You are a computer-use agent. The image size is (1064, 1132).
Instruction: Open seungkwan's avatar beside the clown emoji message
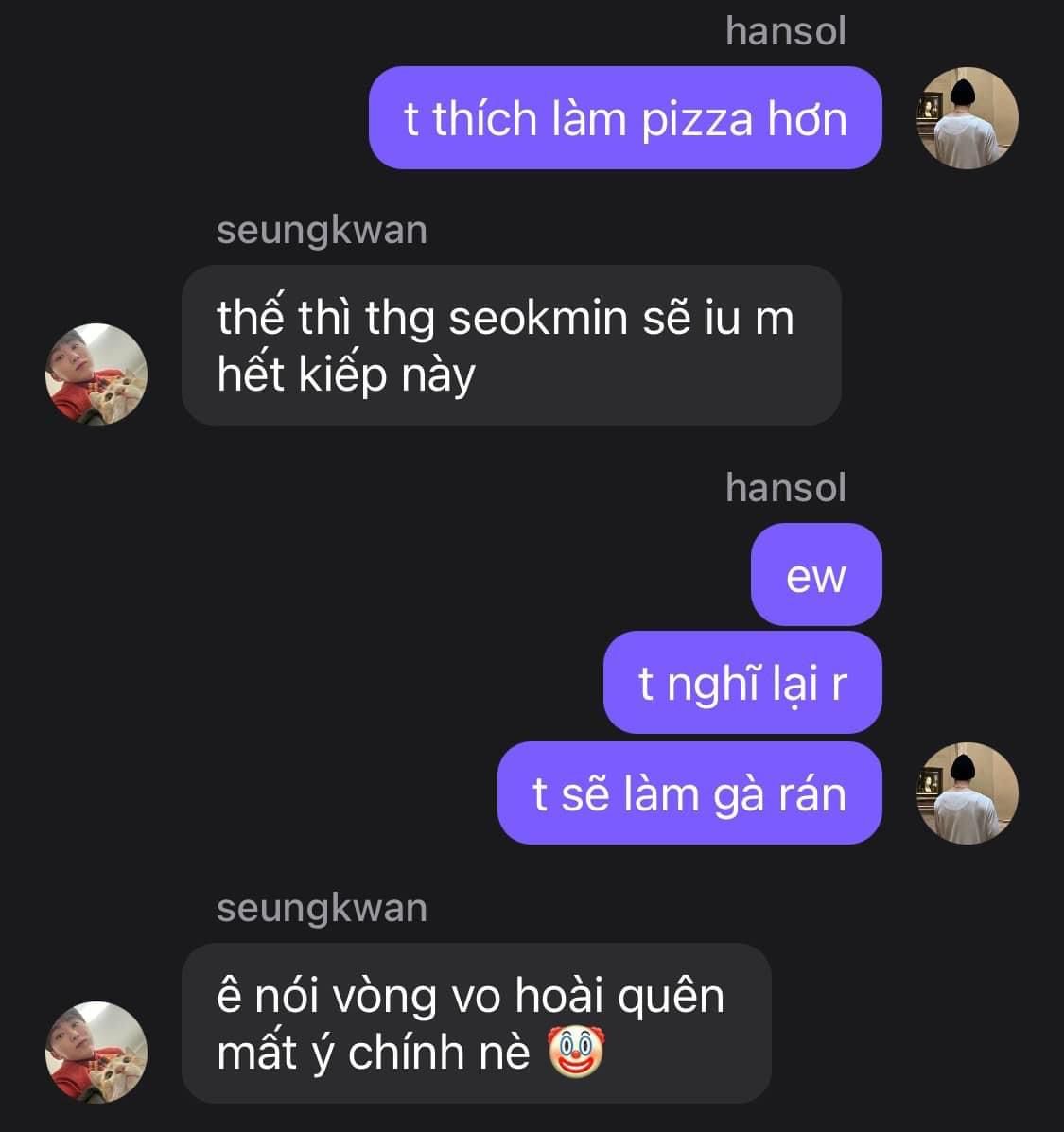[x=96, y=1052]
